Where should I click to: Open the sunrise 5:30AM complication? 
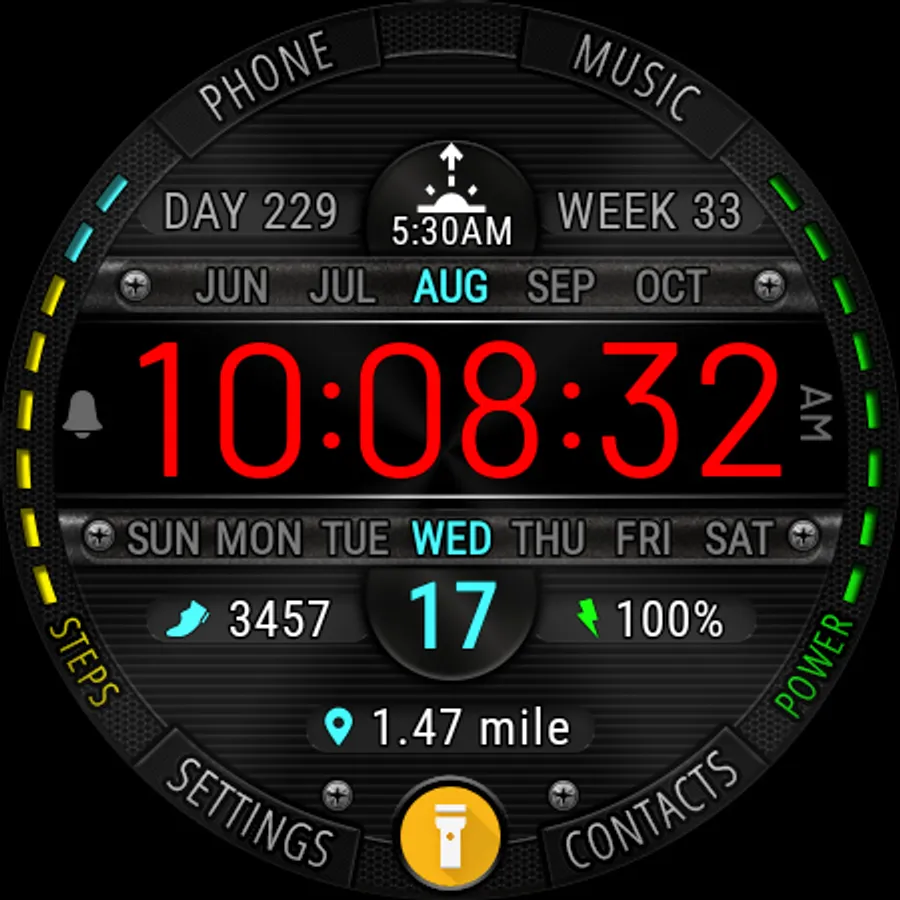pyautogui.click(x=451, y=198)
